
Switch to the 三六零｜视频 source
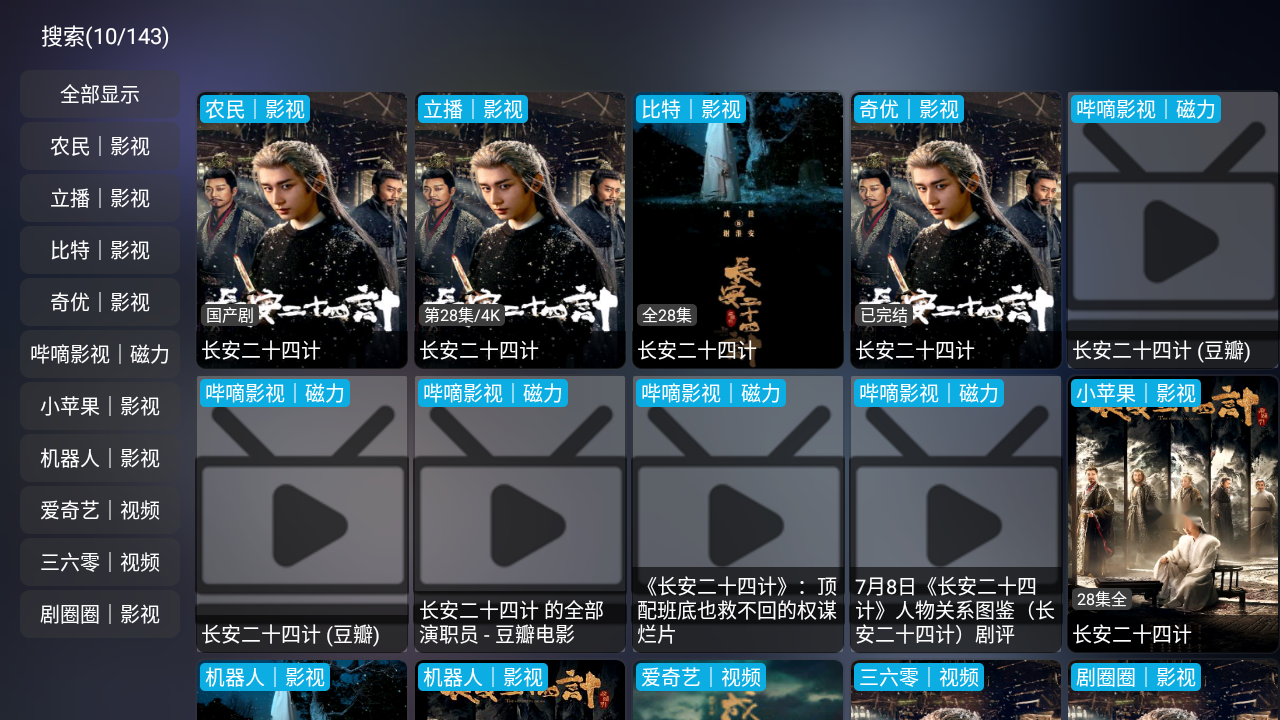pyautogui.click(x=100, y=562)
